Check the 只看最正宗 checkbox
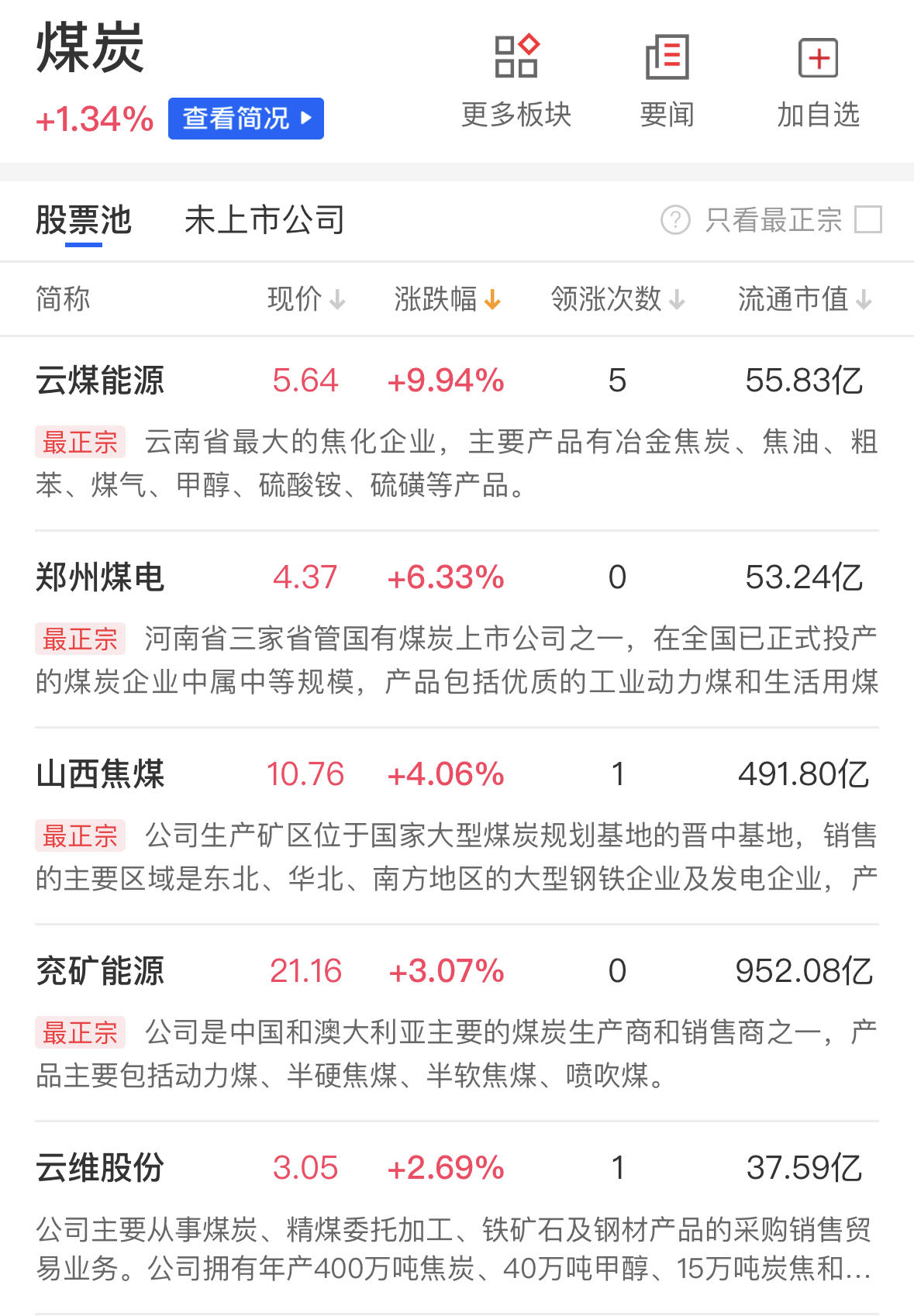The width and height of the screenshot is (914, 1316). (867, 219)
